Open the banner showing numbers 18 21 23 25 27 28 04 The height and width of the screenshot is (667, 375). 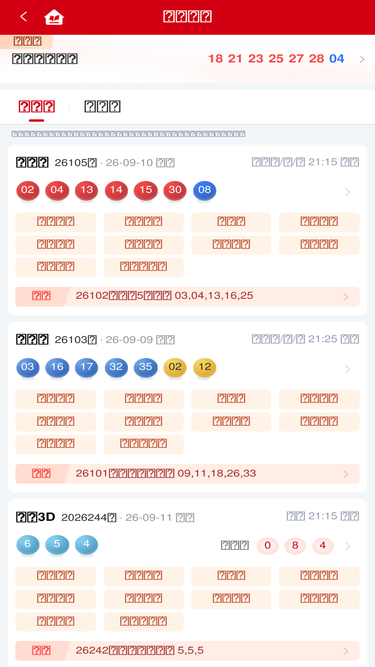point(187,59)
